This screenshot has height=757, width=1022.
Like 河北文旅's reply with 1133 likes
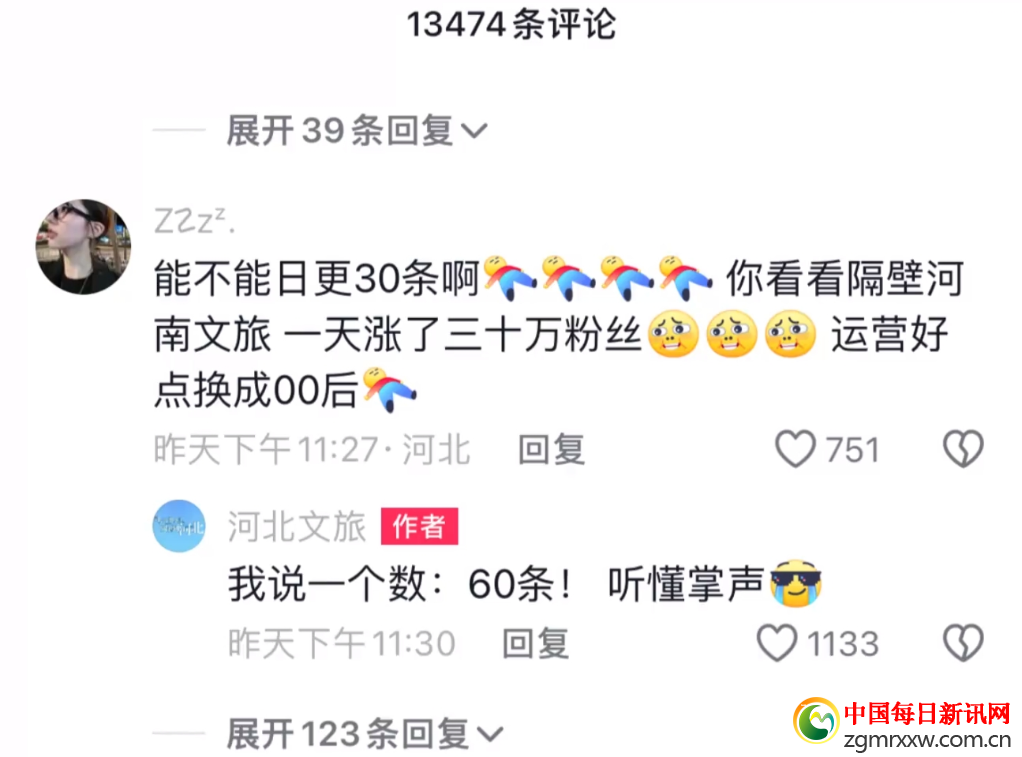click(x=777, y=643)
